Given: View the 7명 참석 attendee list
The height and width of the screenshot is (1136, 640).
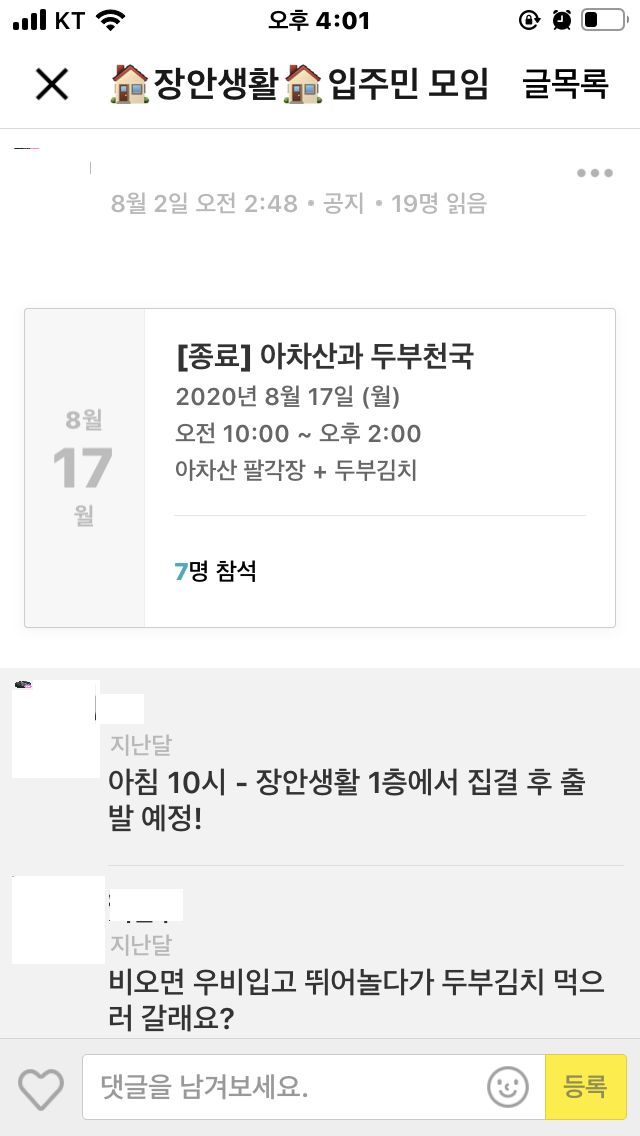Looking at the screenshot, I should [215, 572].
